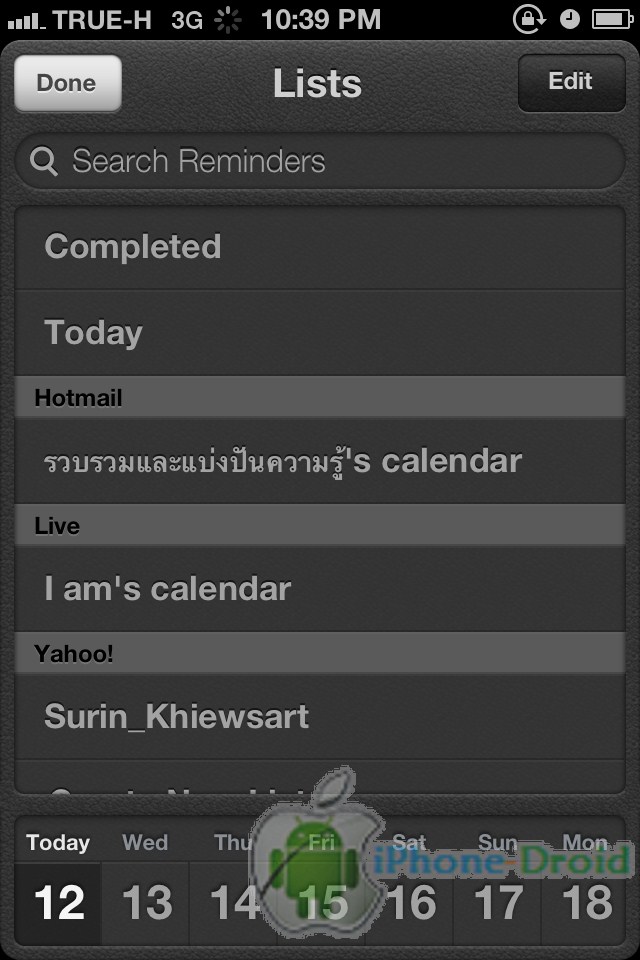Tap the Done button
The height and width of the screenshot is (960, 640).
(x=67, y=83)
